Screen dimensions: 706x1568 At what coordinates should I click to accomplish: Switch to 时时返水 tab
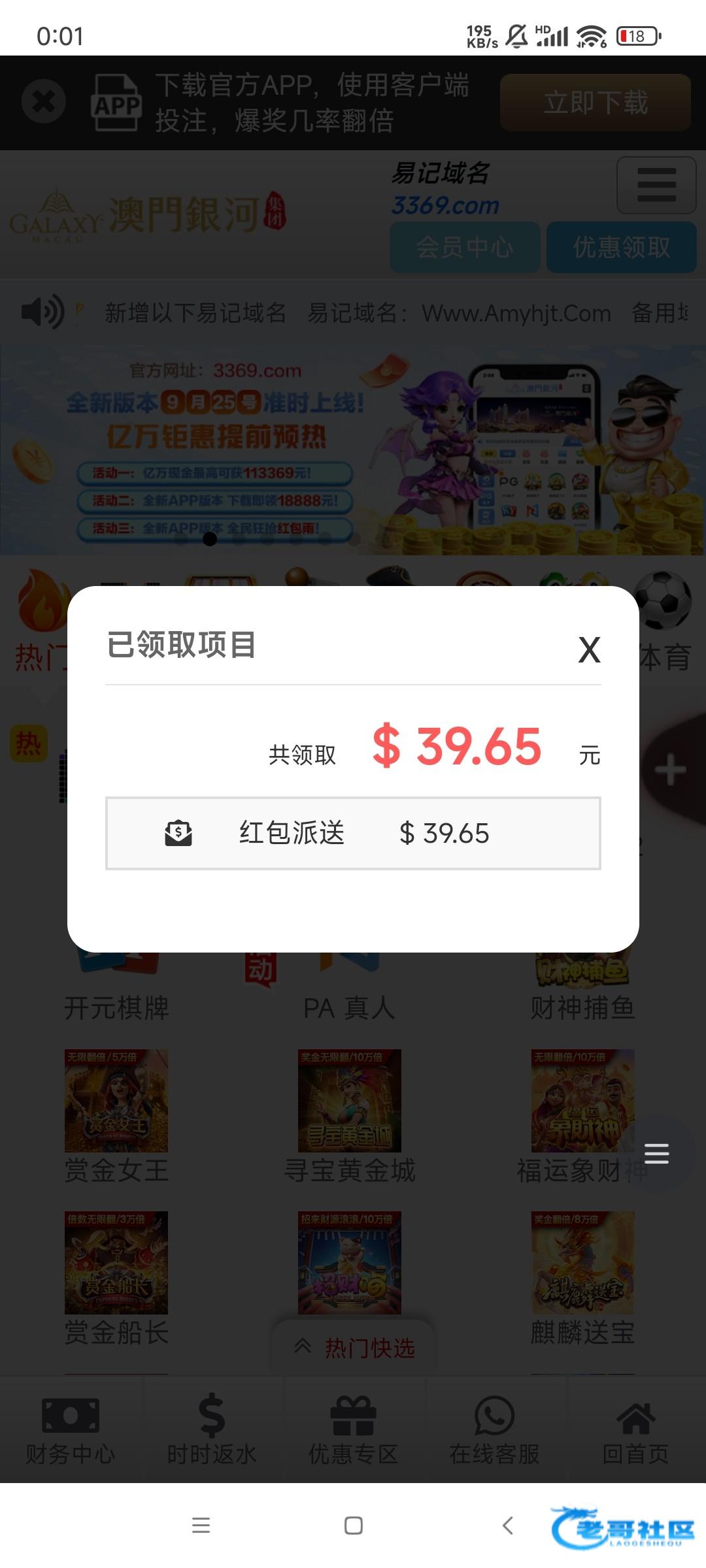pyautogui.click(x=212, y=1431)
